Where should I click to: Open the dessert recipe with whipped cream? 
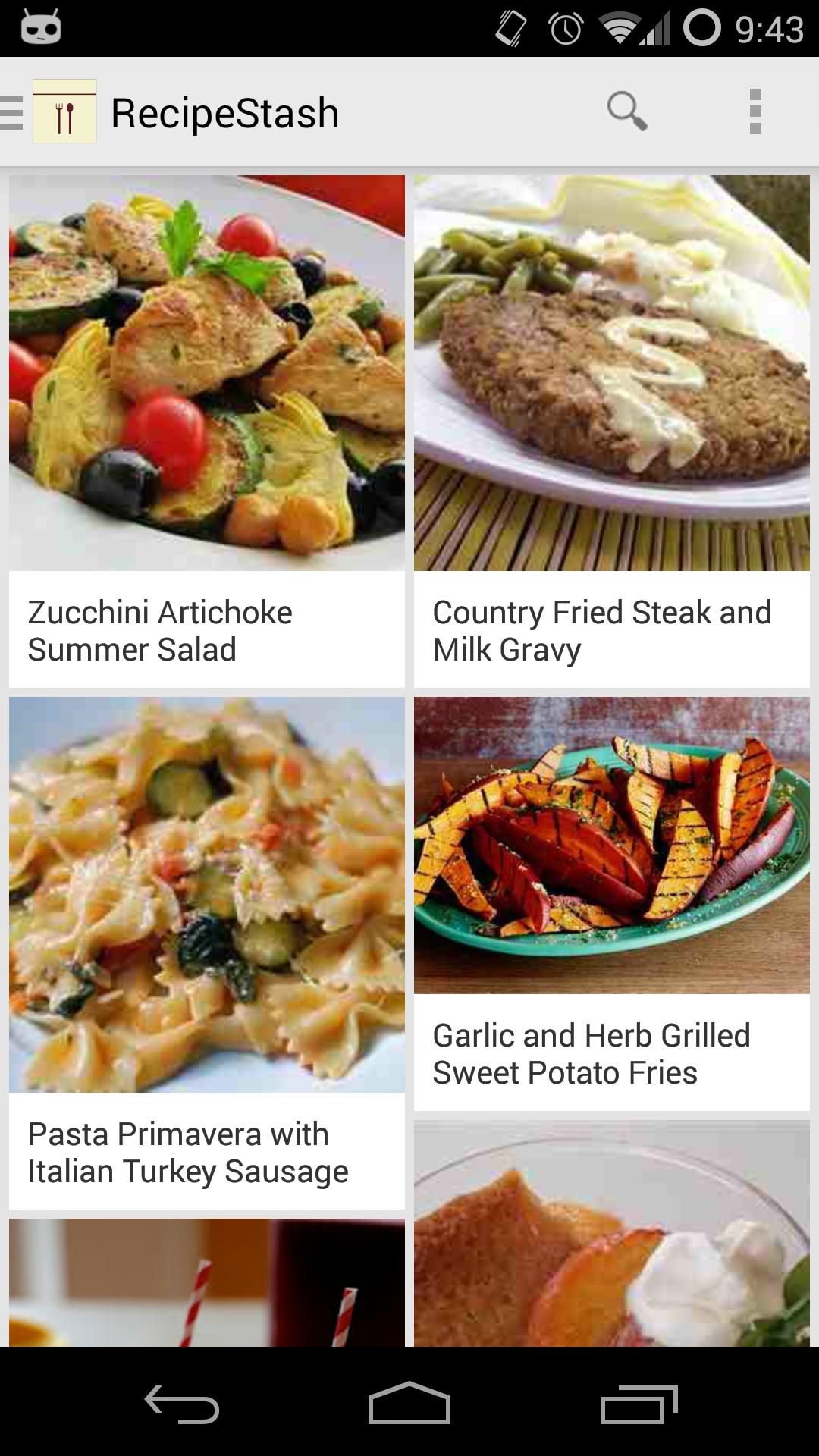[611, 1235]
